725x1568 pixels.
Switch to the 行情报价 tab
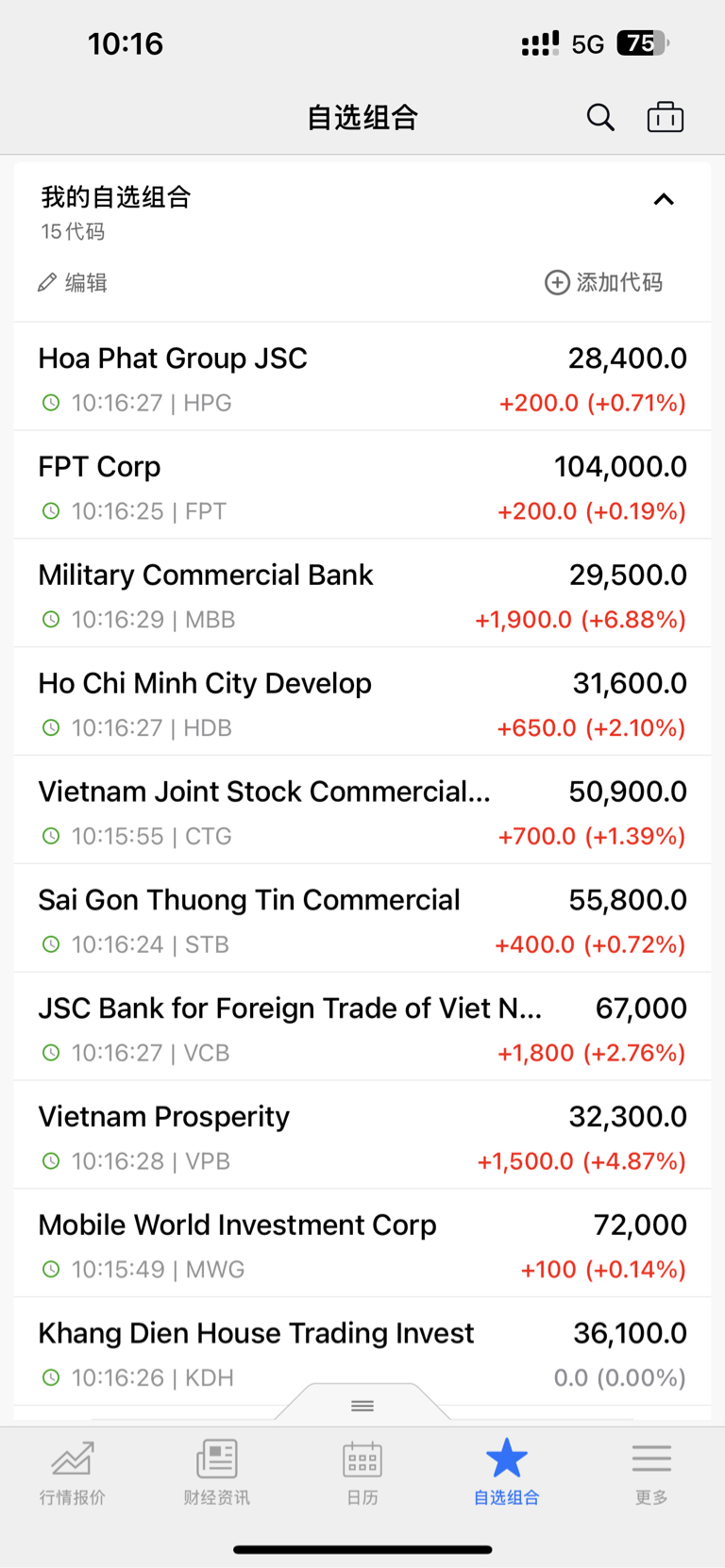(x=73, y=1472)
